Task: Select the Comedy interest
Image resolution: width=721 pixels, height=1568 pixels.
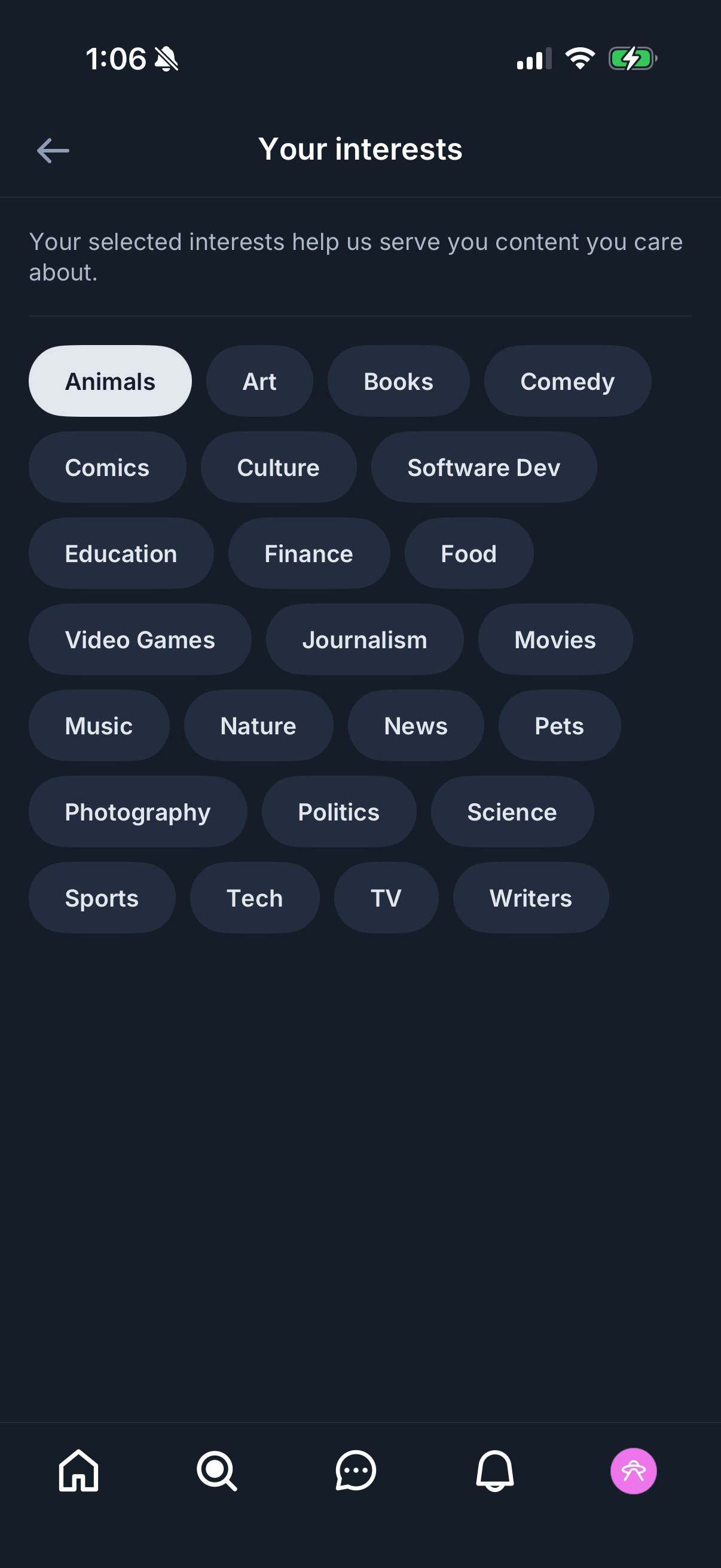Action: pos(567,380)
